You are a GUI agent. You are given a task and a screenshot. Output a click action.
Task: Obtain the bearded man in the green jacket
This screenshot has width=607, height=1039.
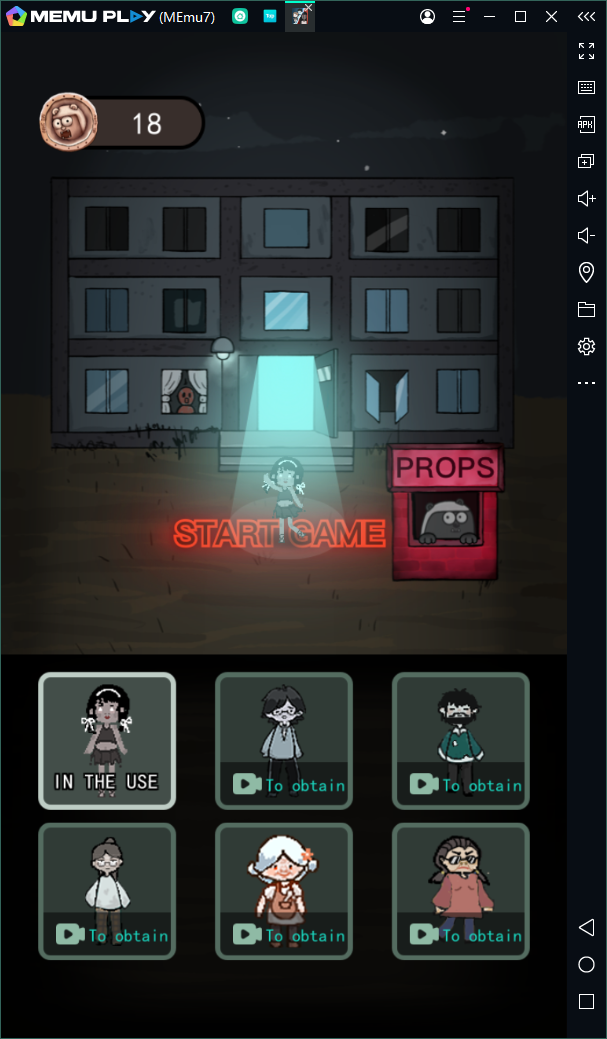point(460,740)
